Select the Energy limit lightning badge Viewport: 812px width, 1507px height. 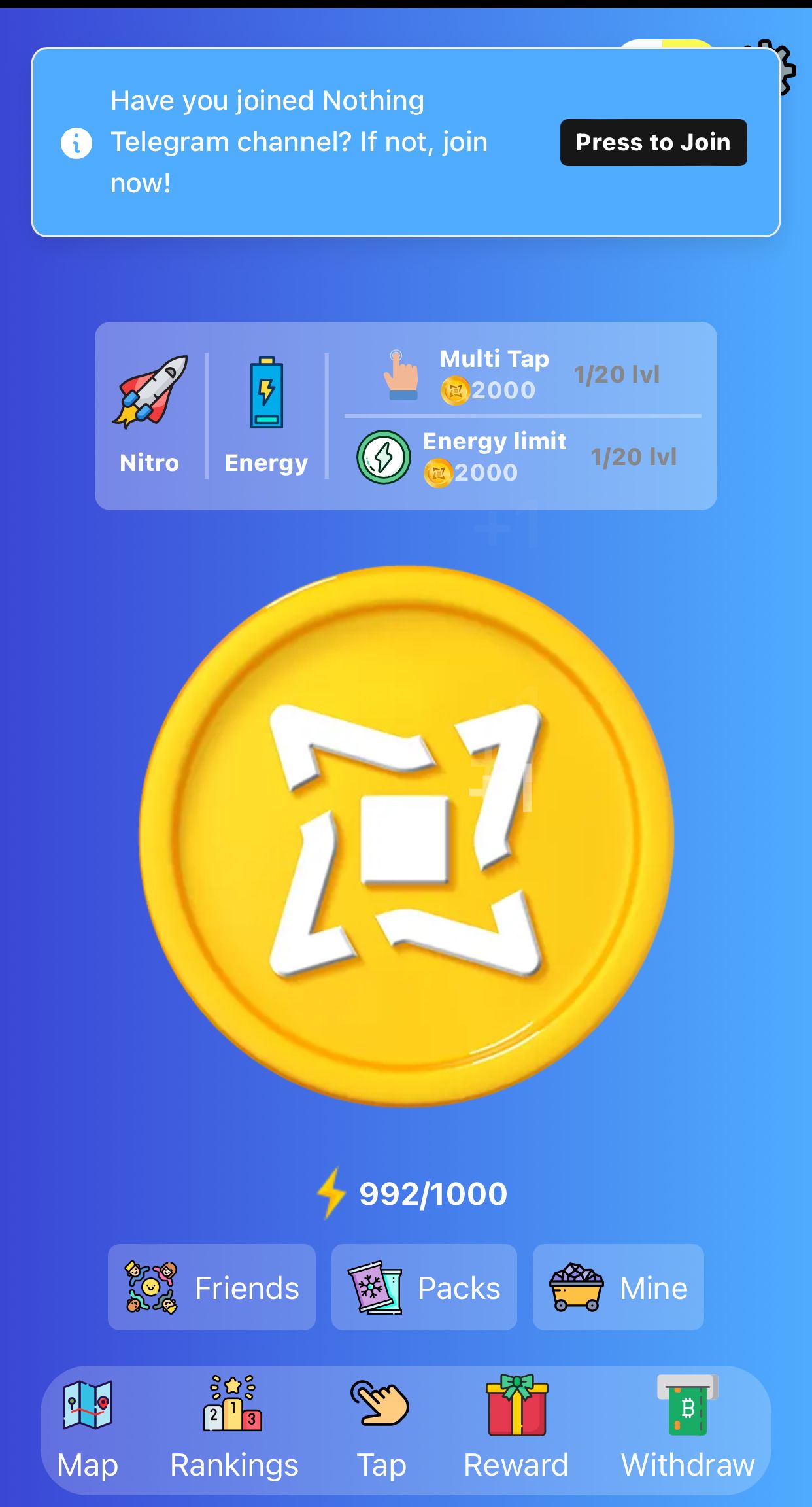pos(383,457)
